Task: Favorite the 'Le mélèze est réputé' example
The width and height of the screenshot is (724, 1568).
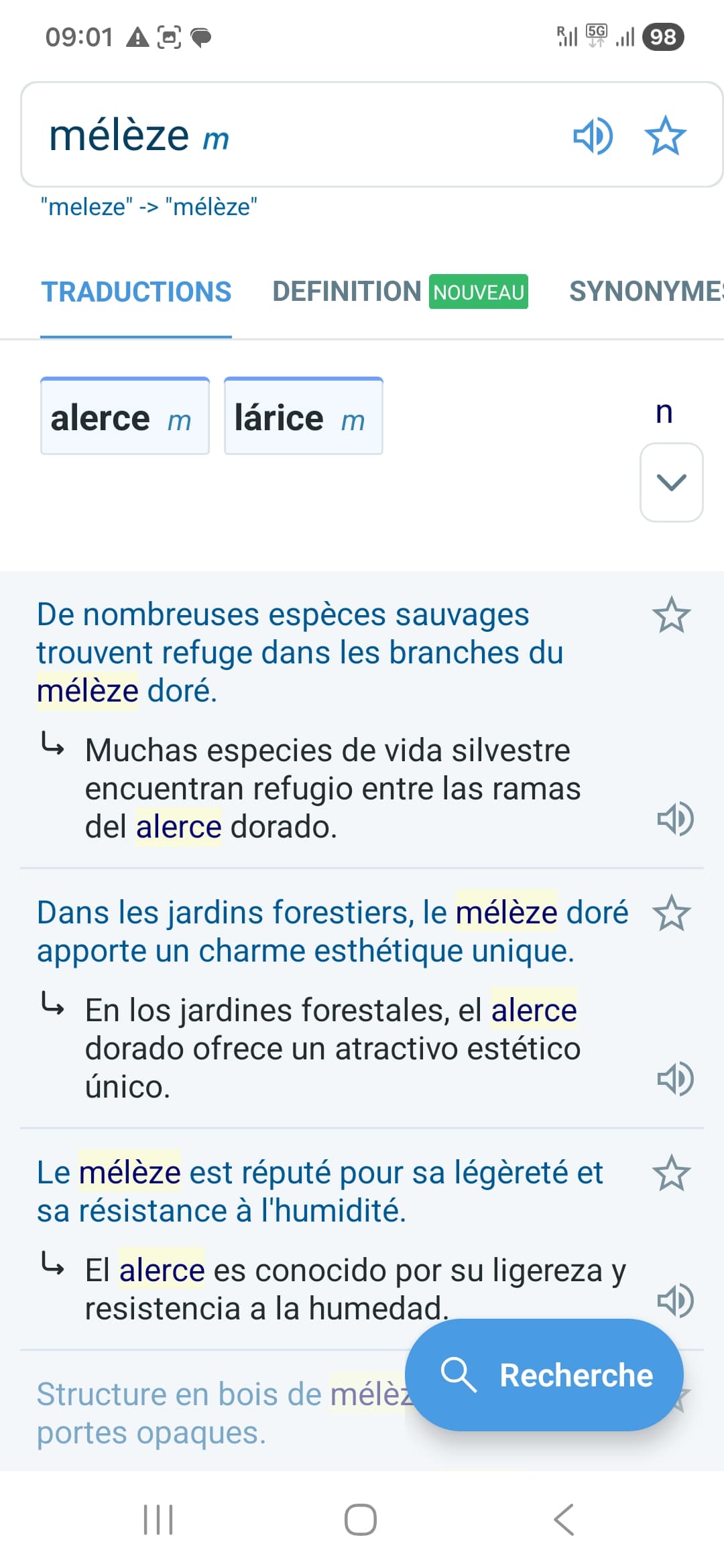Action: coord(671,1173)
